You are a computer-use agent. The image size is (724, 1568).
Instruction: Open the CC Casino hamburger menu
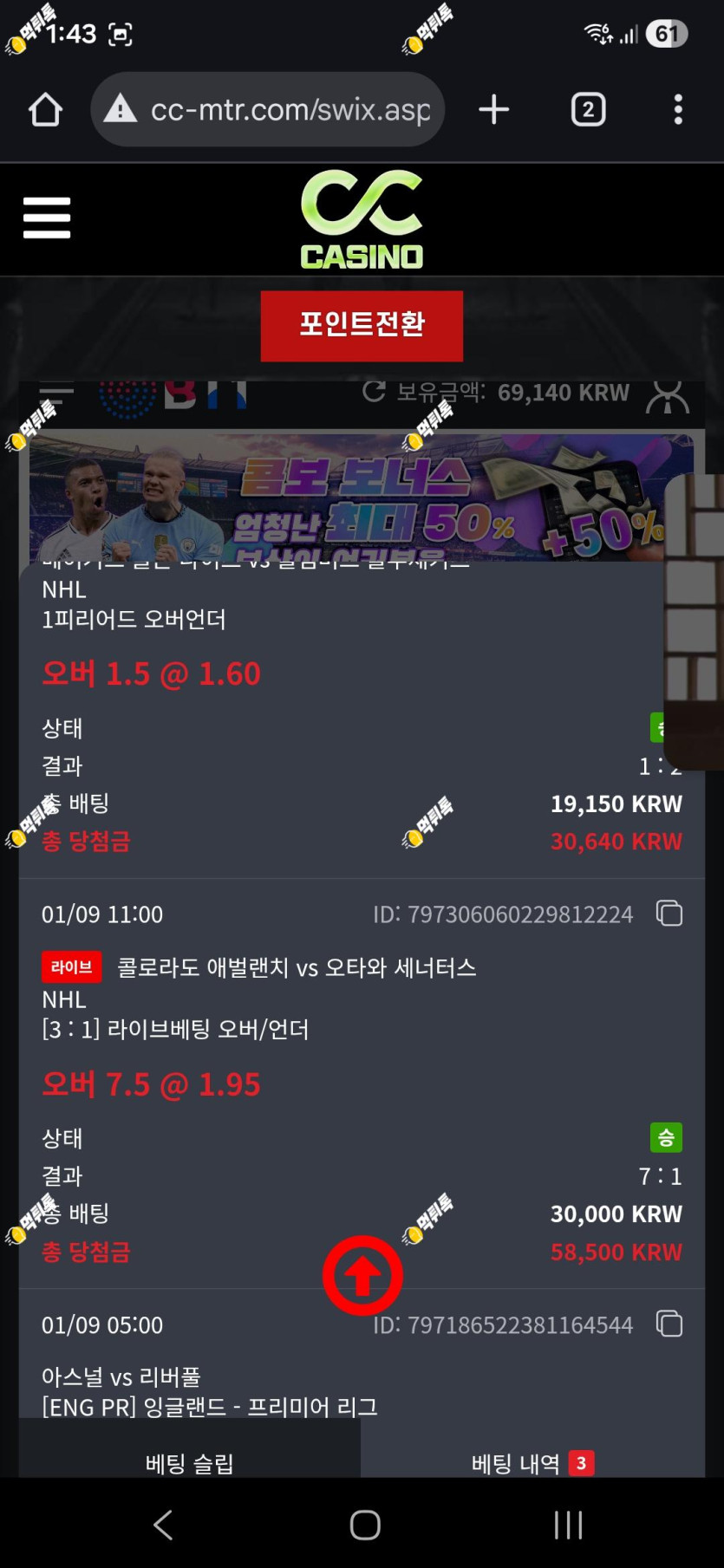[47, 217]
